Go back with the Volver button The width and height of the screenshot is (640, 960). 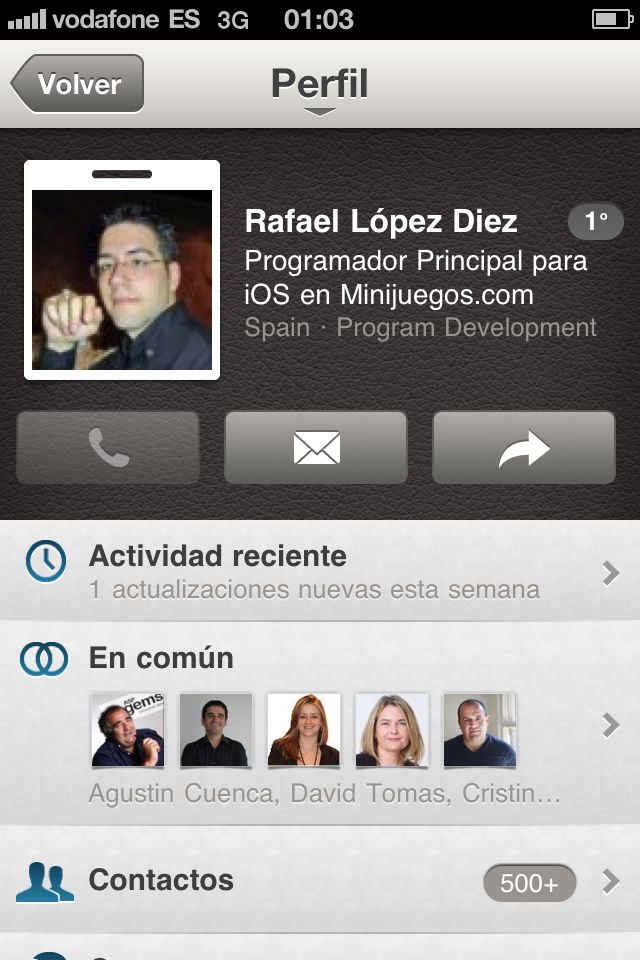pyautogui.click(x=80, y=84)
